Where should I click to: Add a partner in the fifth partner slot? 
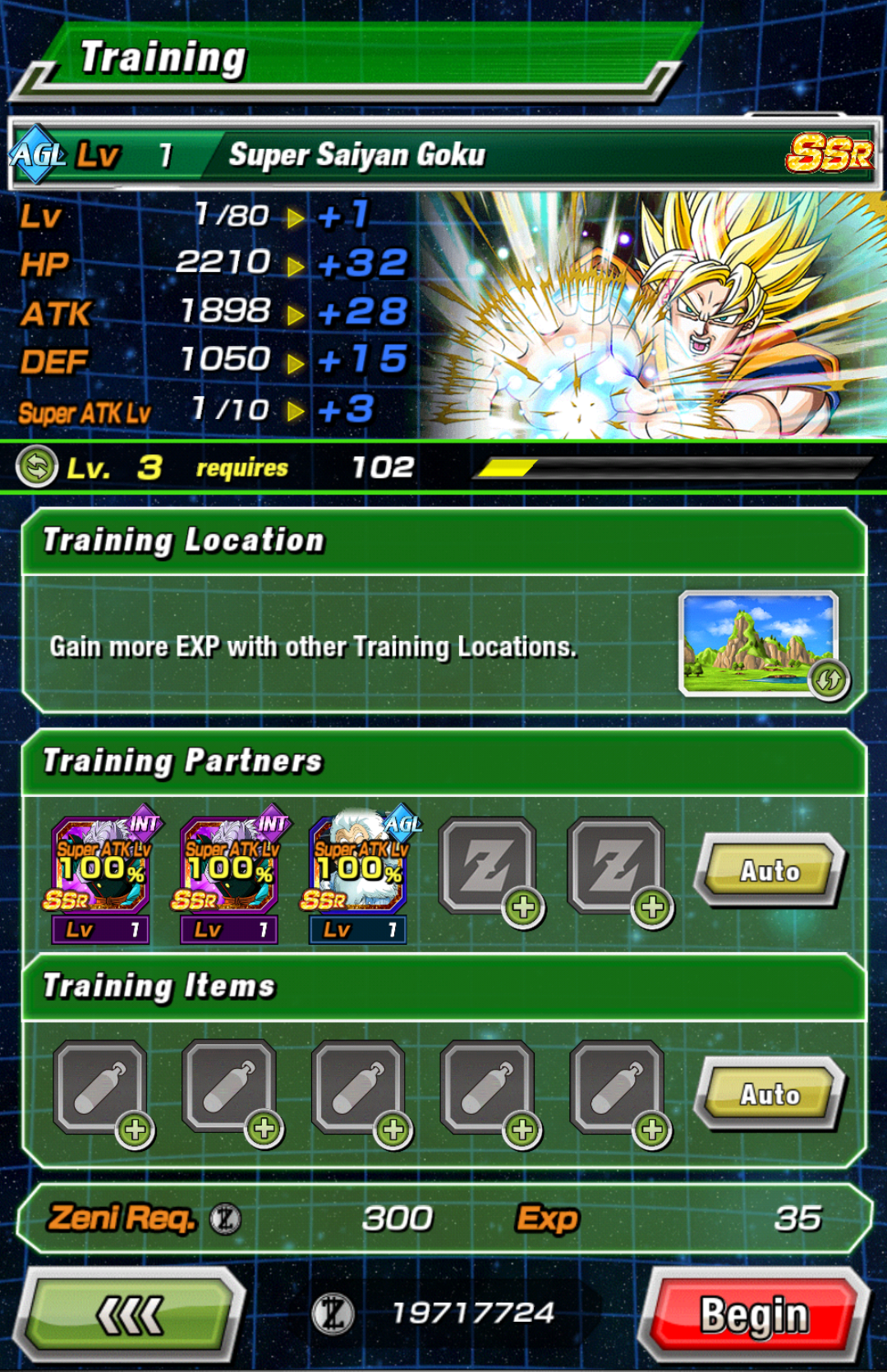click(618, 868)
